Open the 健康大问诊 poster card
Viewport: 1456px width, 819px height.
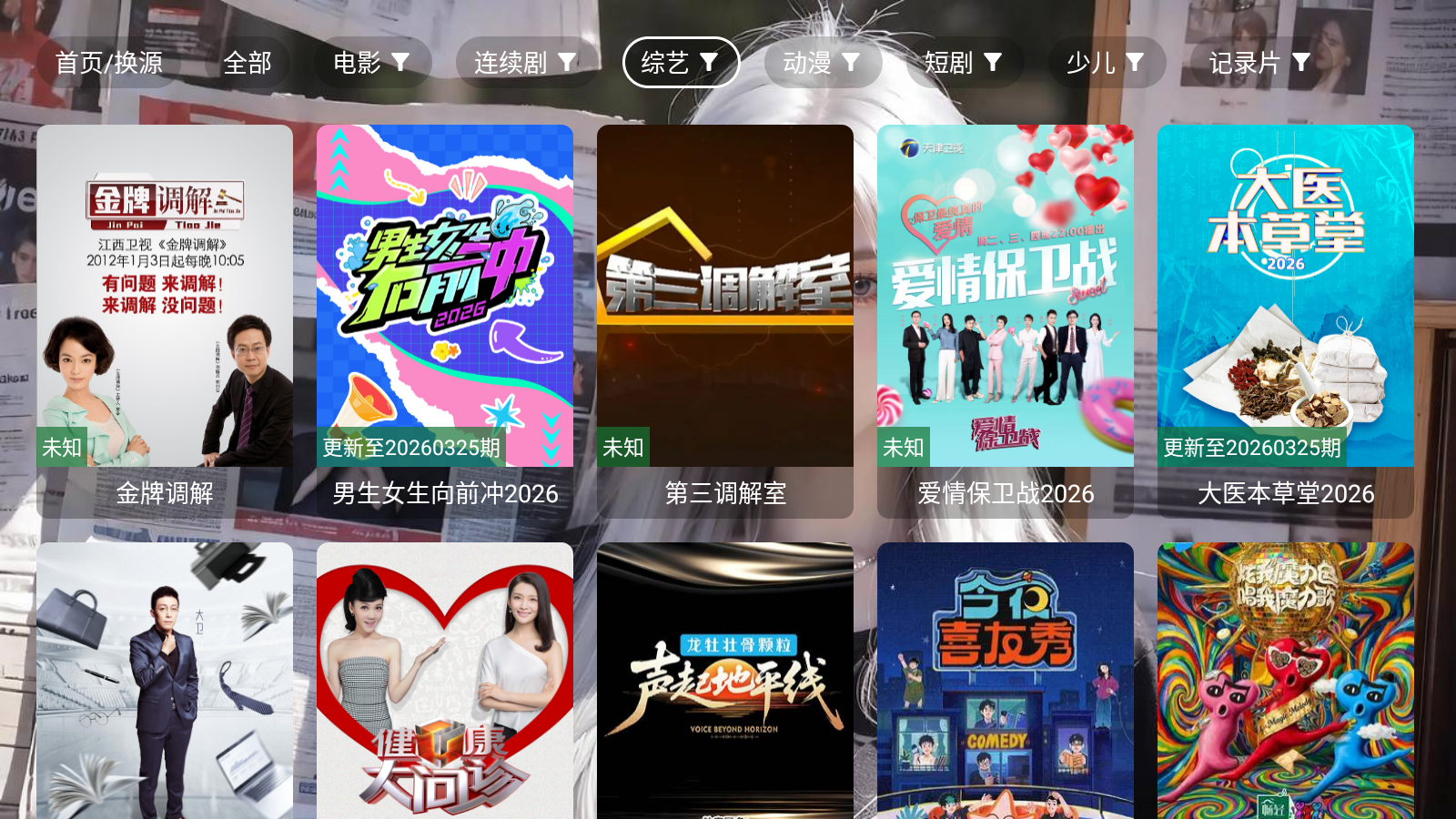tap(445, 682)
